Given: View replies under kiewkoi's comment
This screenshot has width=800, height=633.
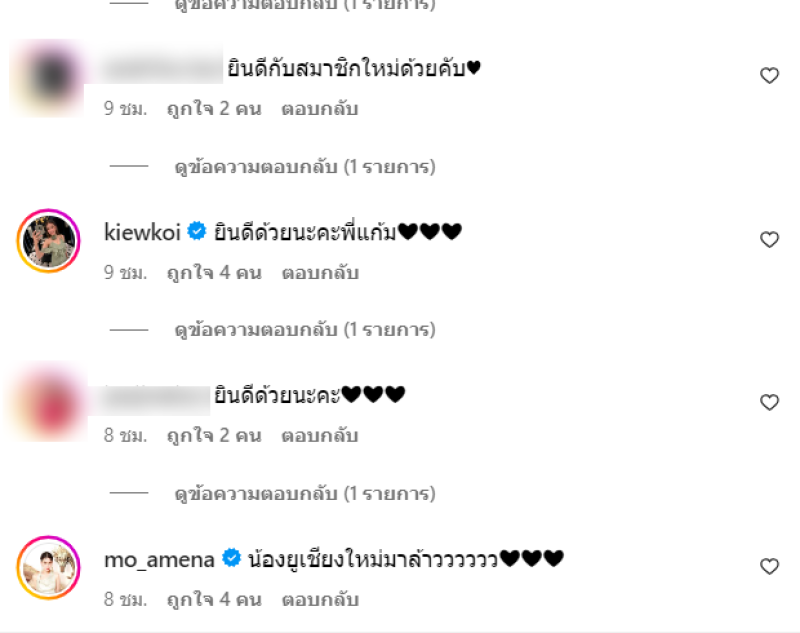Looking at the screenshot, I should tap(304, 330).
